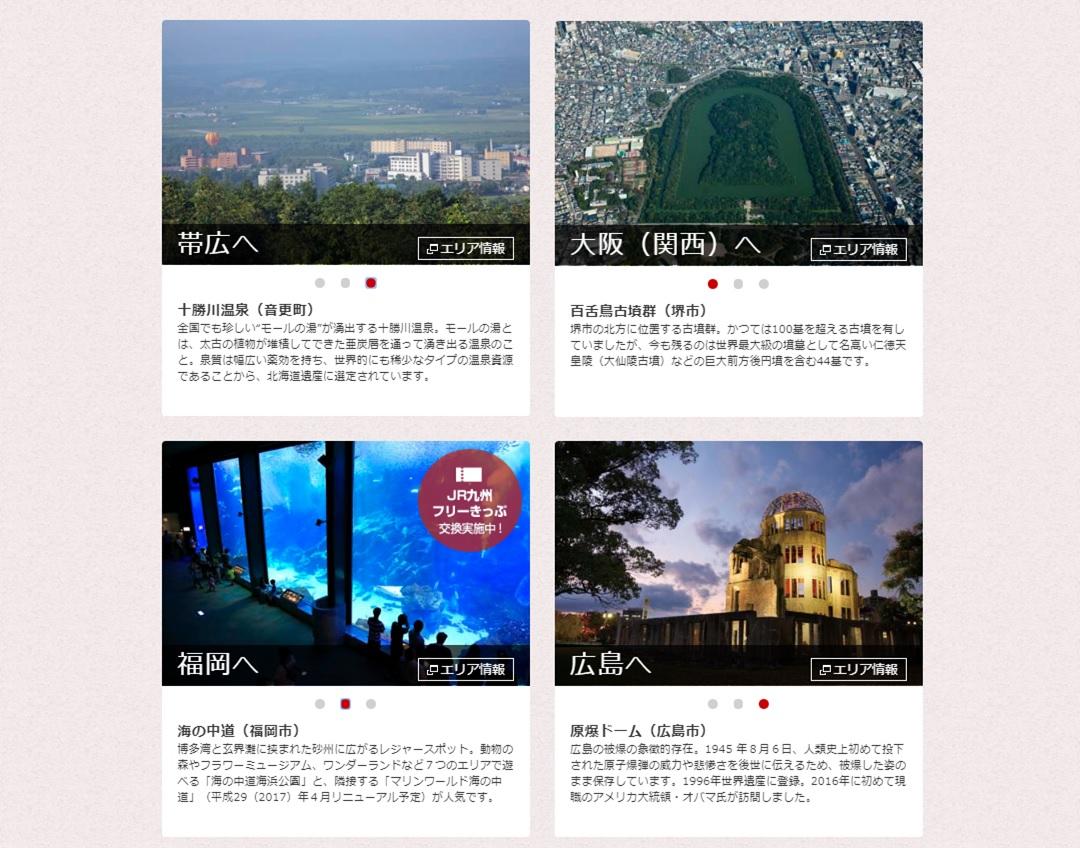Screen dimensions: 1080x848
Task: Select the third slide dot under 福岡
Action: [371, 704]
